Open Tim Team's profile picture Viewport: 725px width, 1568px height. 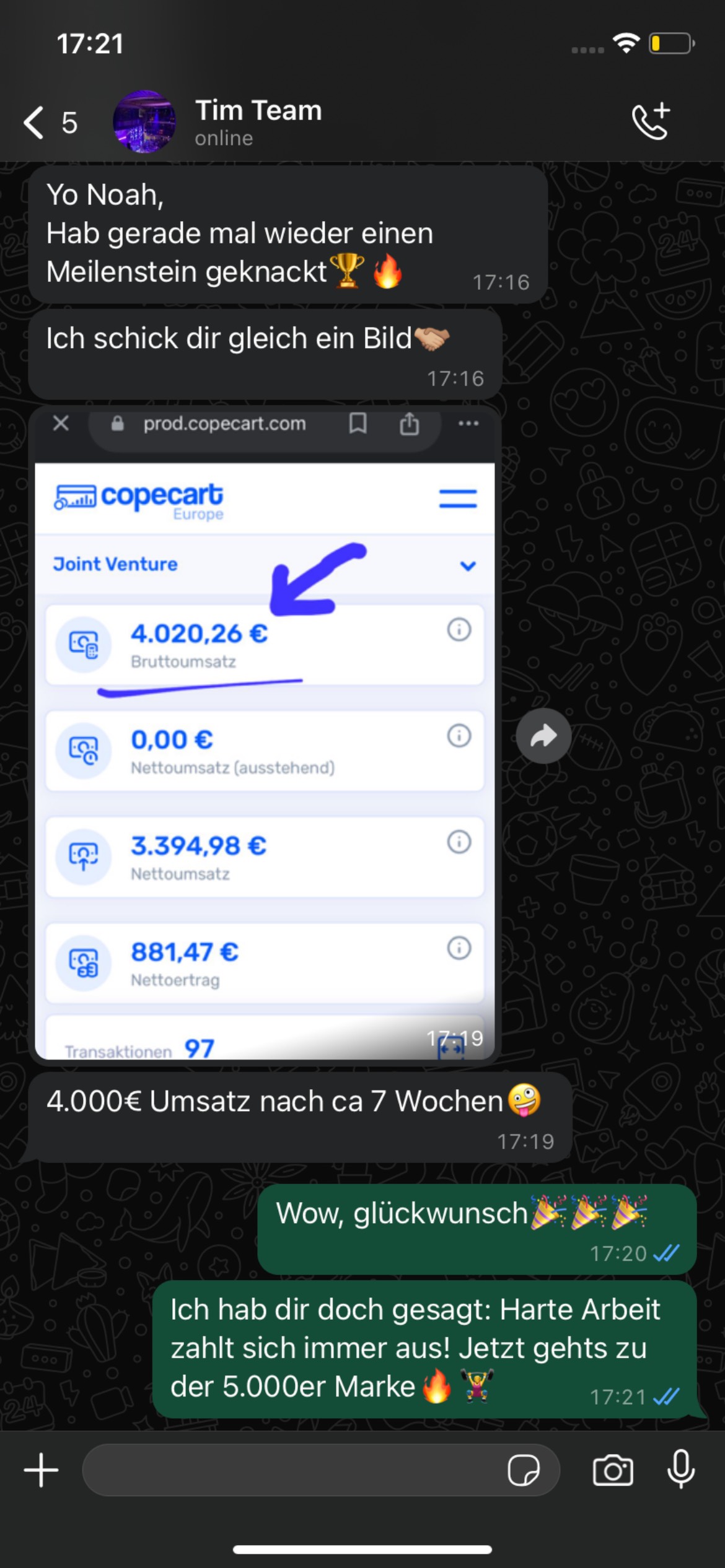(144, 122)
